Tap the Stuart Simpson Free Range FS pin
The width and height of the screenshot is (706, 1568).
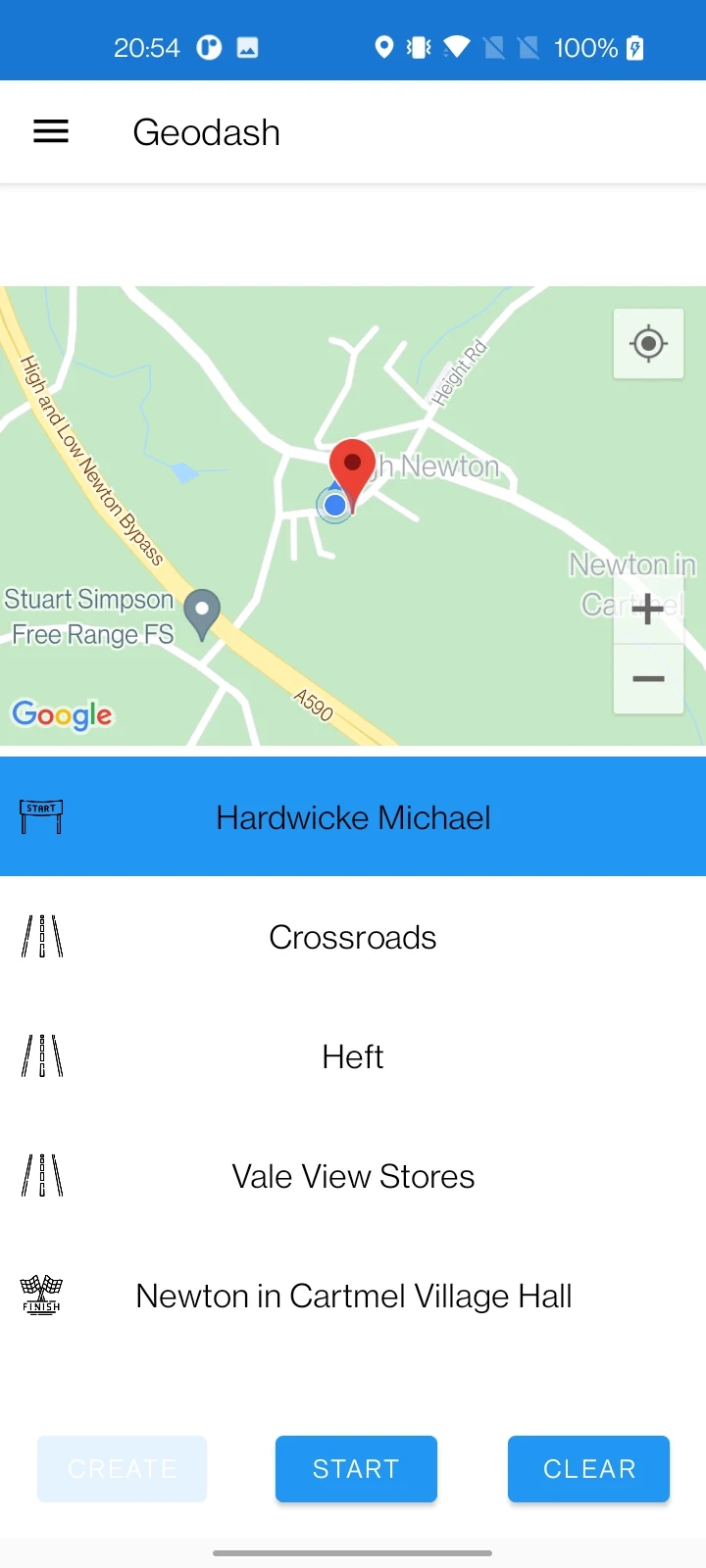(x=202, y=614)
